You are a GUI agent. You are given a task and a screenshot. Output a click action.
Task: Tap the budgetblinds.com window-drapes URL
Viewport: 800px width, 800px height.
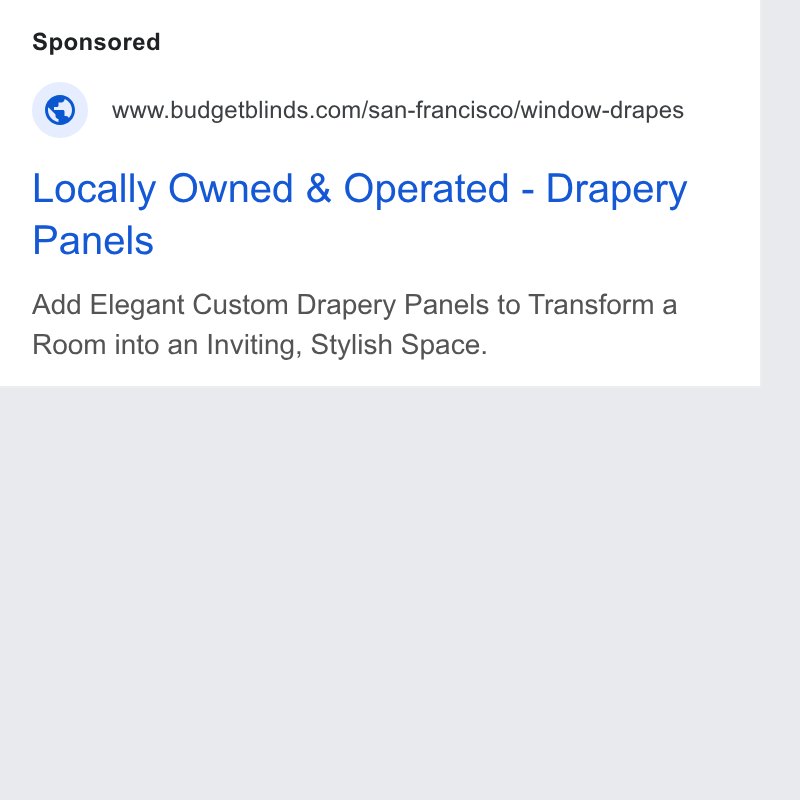(x=397, y=110)
